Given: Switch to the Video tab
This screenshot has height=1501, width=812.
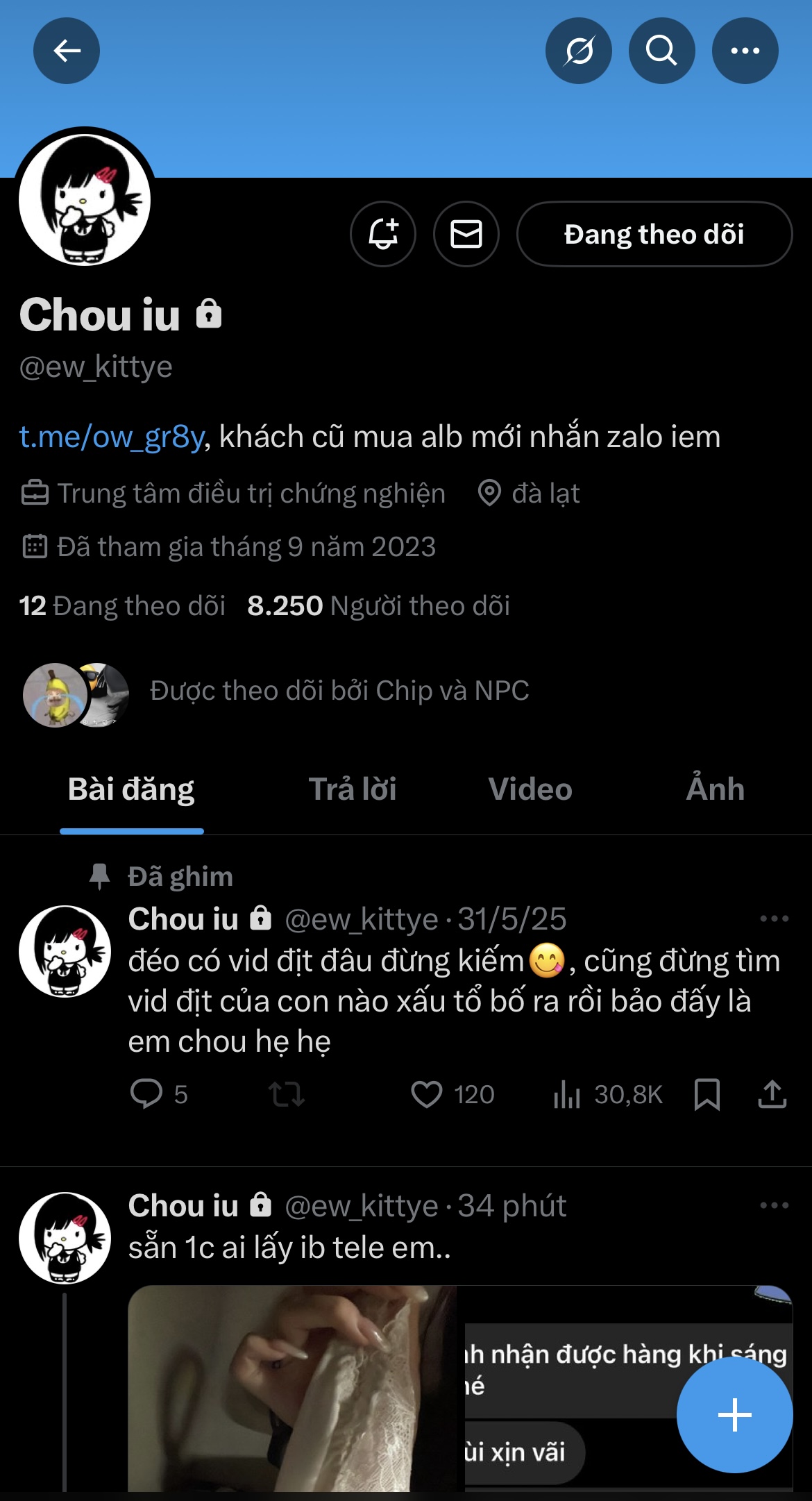Looking at the screenshot, I should (530, 789).
